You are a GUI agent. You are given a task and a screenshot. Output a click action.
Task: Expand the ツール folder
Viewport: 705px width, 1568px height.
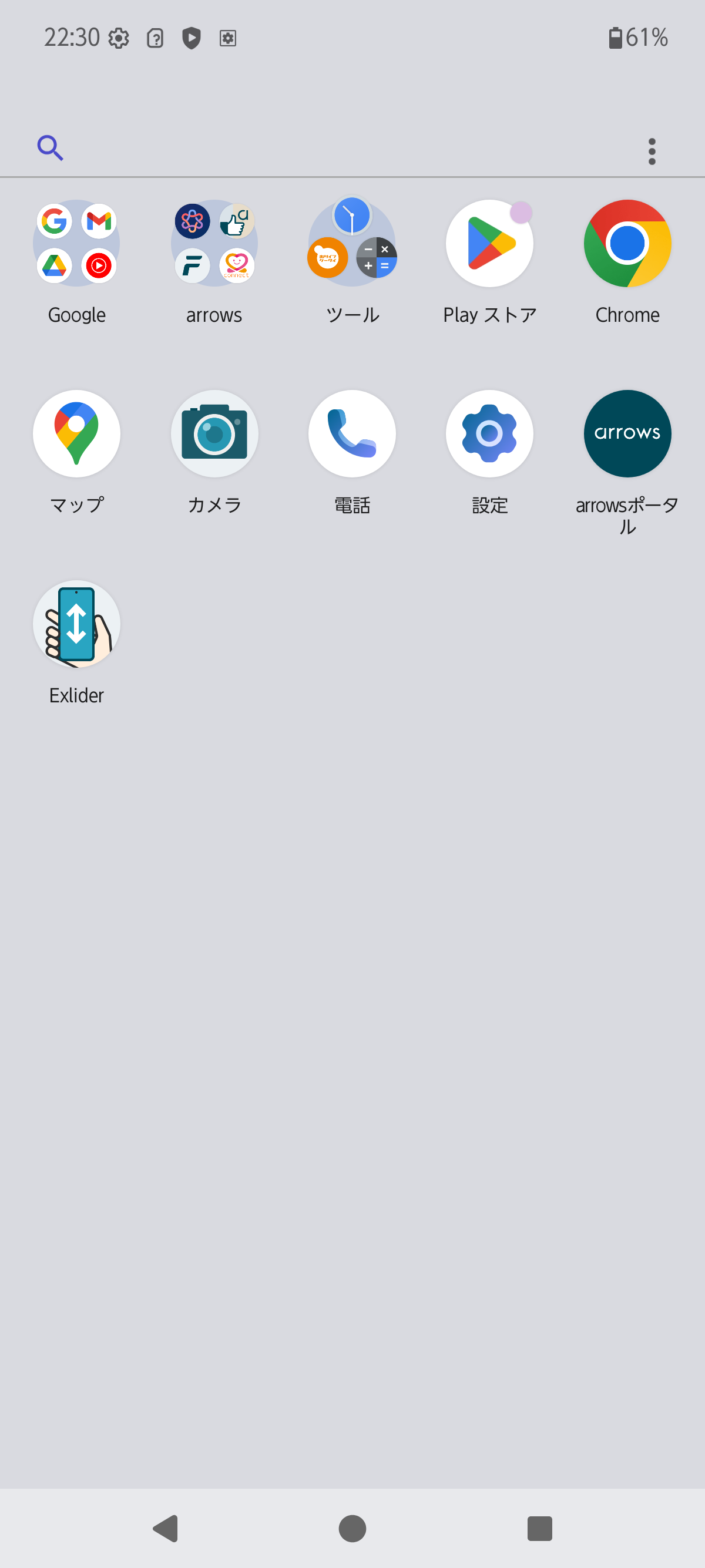[x=352, y=244]
